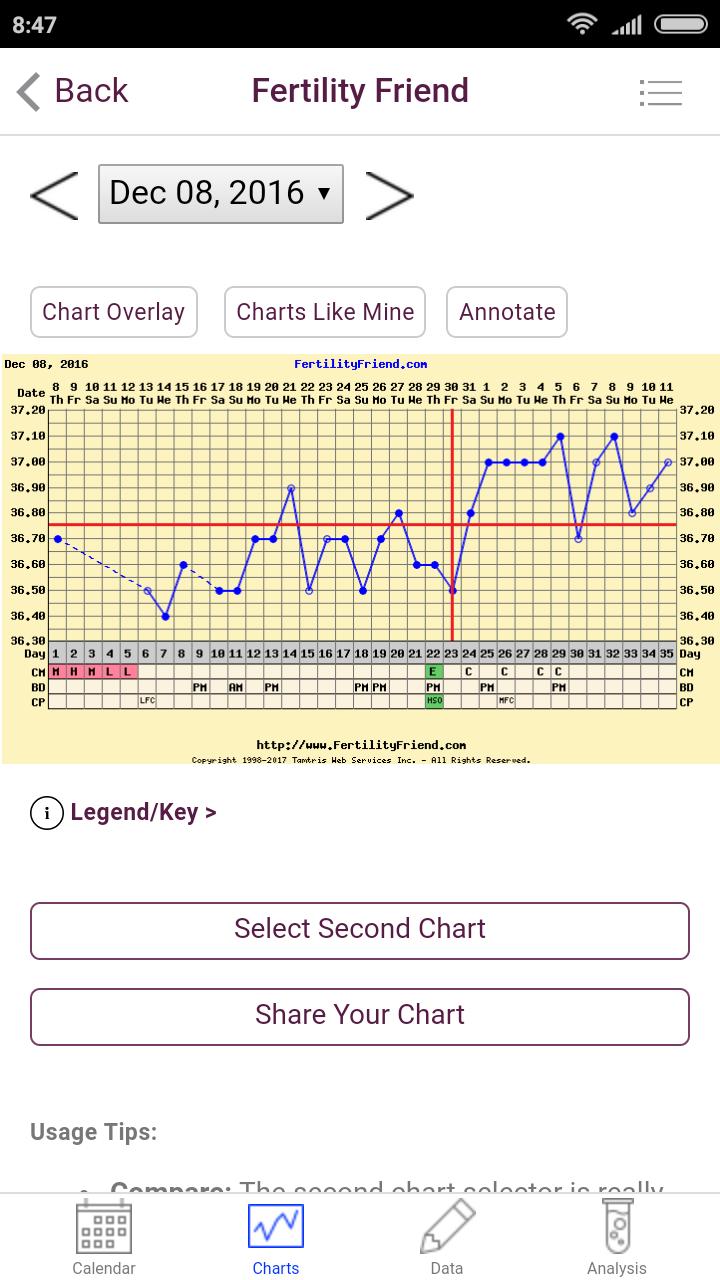Viewport: 720px width, 1280px height.
Task: Switch to the Charts tab
Action: click(276, 1240)
